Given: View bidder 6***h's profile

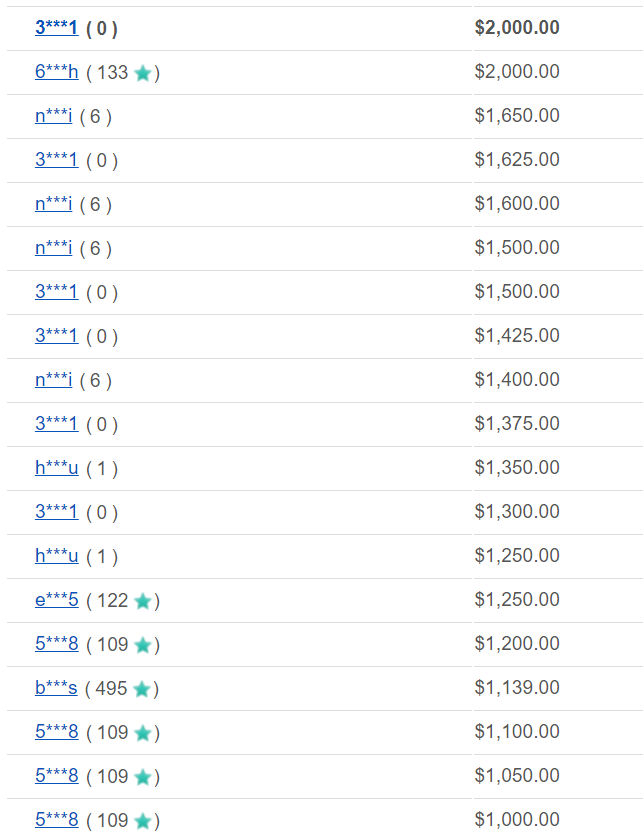Looking at the screenshot, I should coord(56,72).
